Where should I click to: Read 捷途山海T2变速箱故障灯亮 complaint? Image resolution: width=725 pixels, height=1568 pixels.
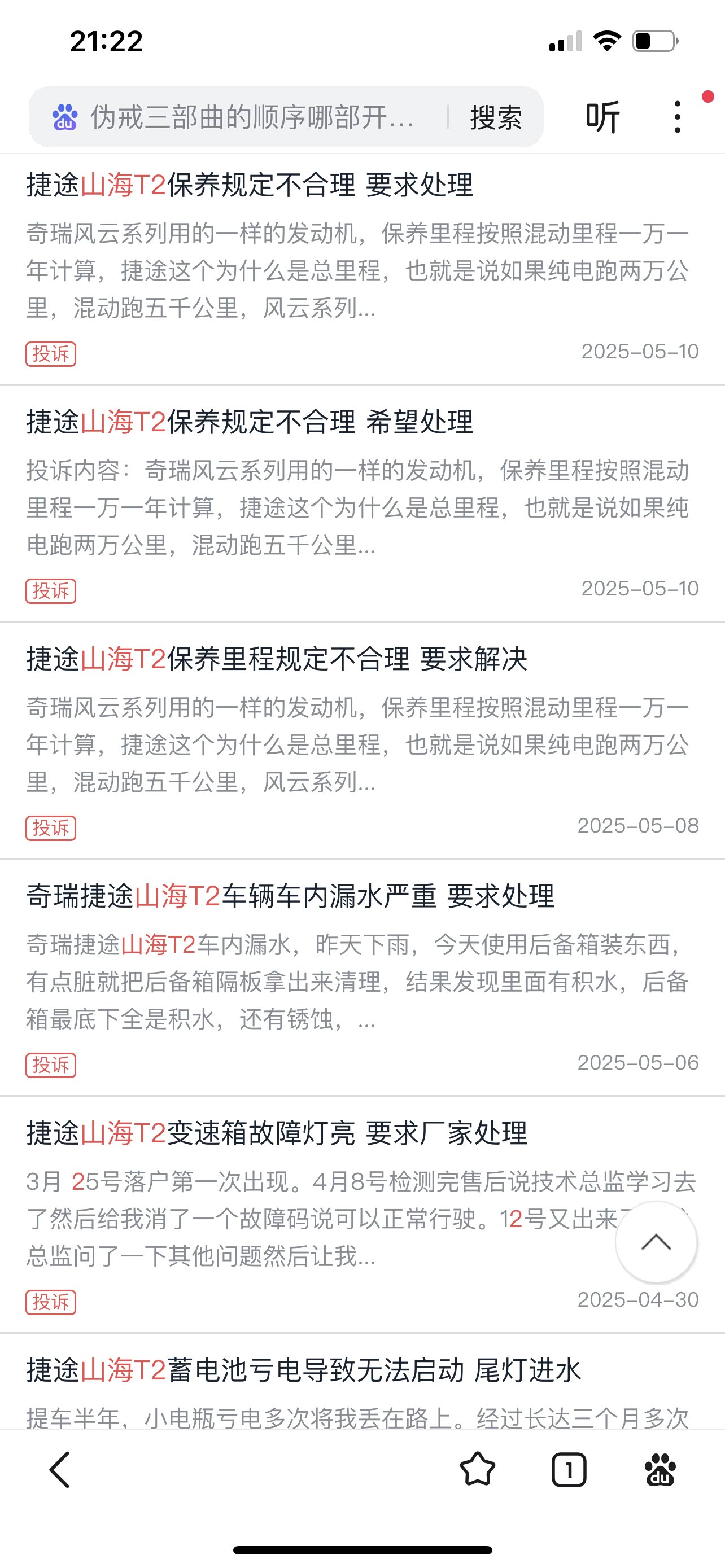(276, 1133)
